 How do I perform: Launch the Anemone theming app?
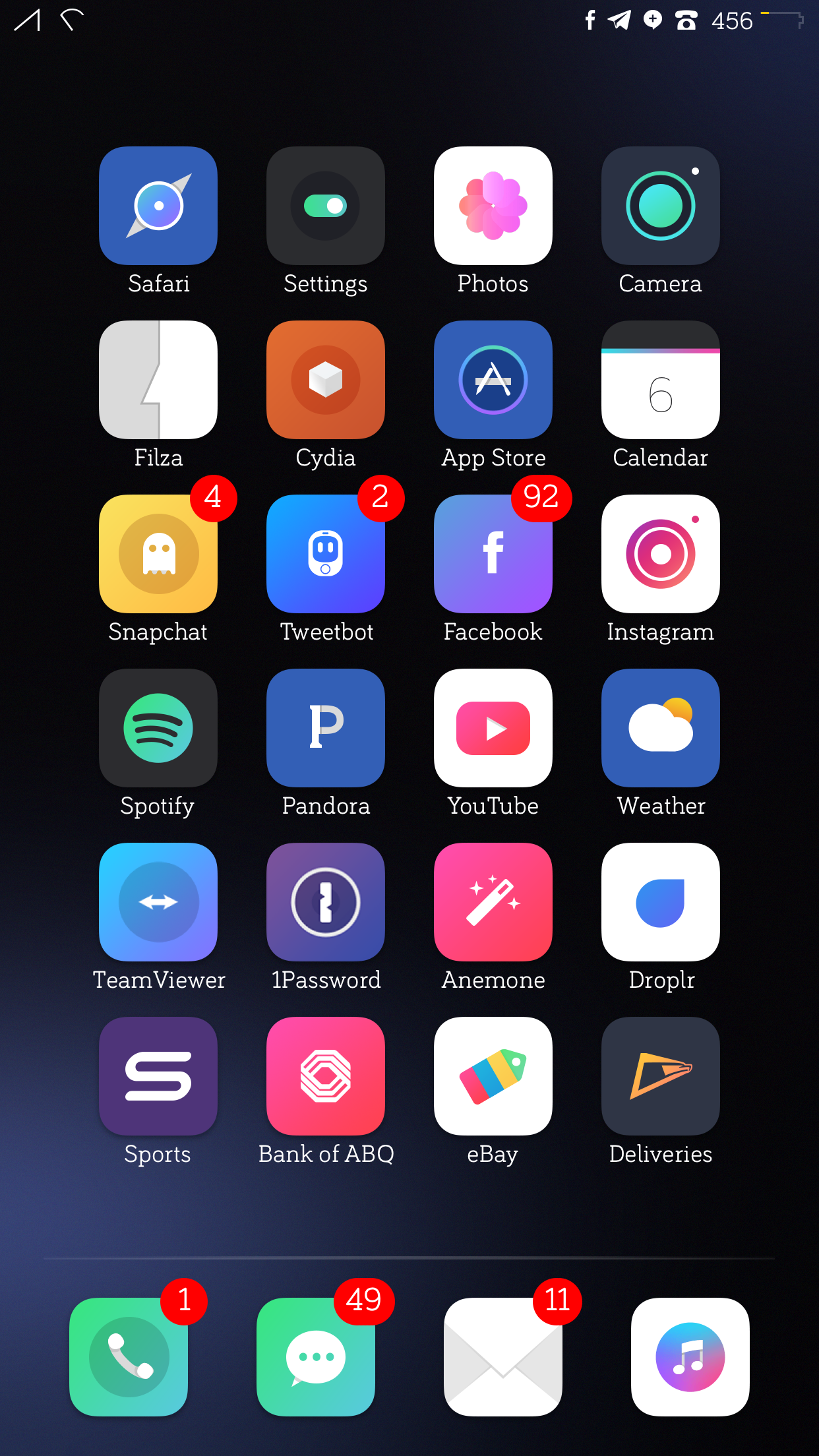[x=493, y=902]
